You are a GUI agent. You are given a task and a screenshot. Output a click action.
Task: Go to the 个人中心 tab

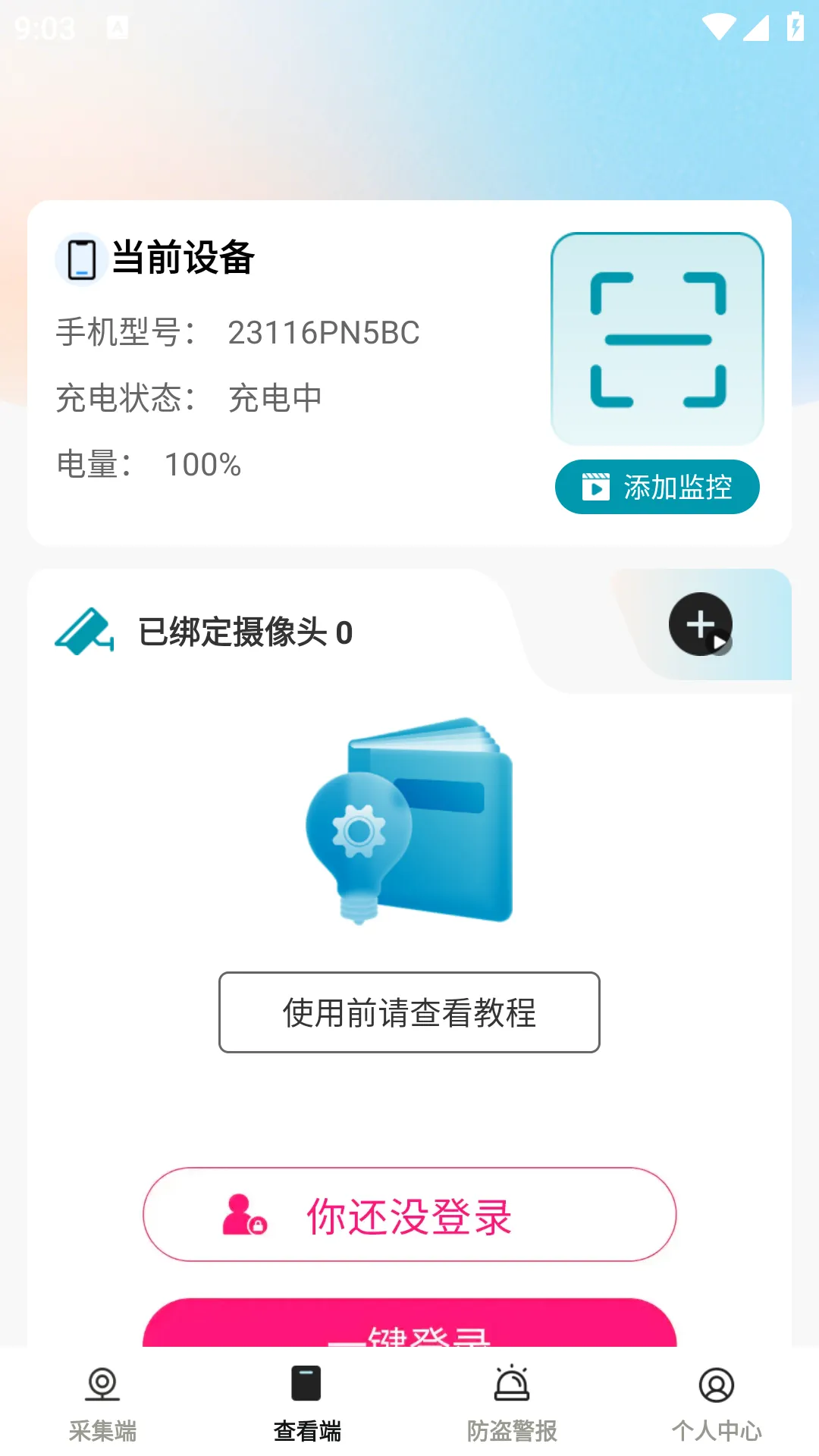coord(717,1403)
